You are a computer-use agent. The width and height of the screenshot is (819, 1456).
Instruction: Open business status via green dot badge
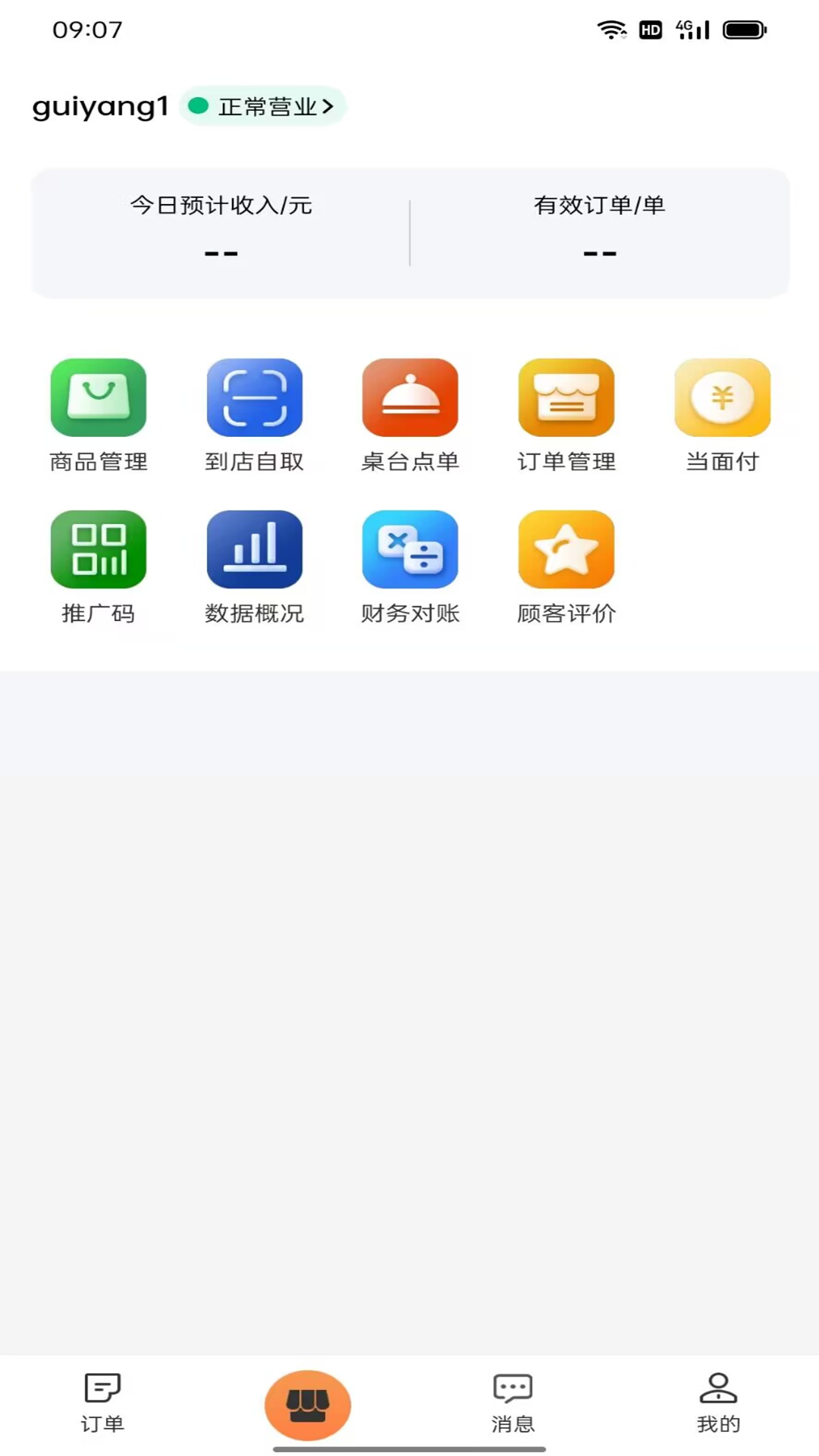click(199, 105)
